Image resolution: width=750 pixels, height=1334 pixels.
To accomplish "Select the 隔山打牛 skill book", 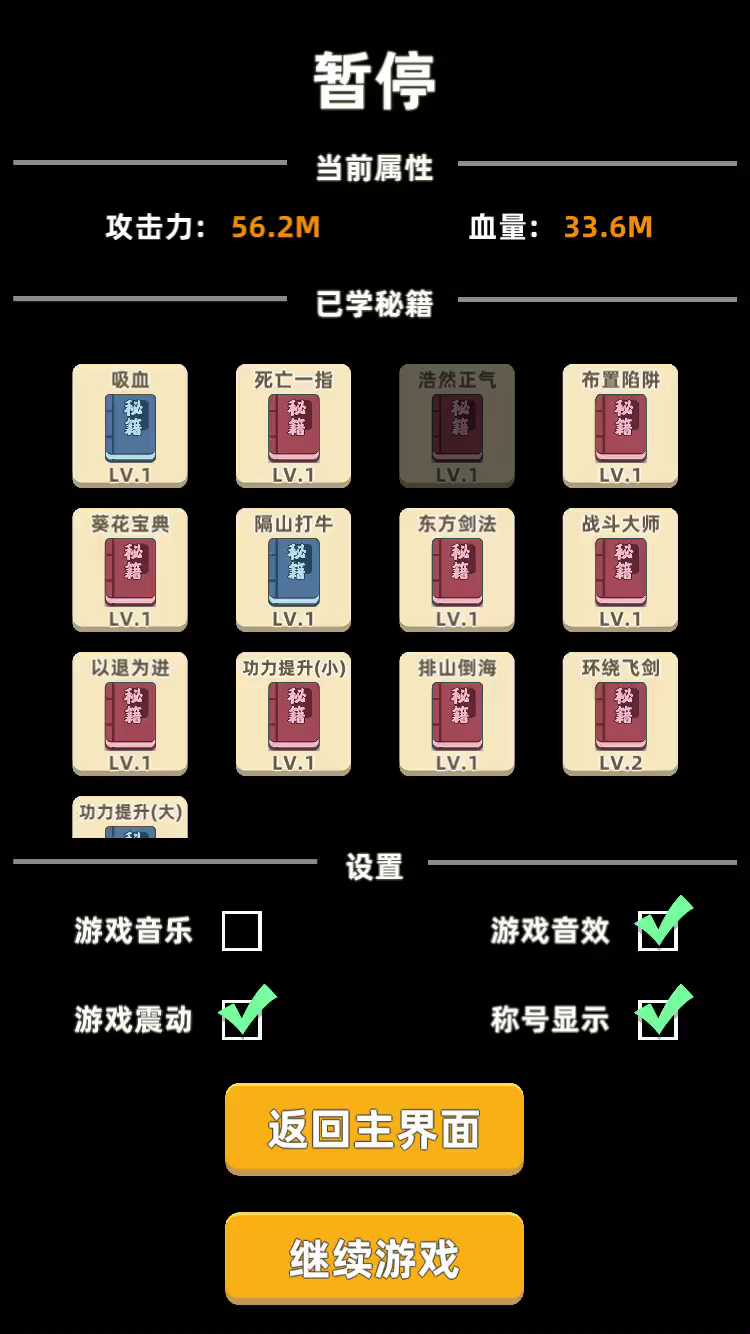I will pyautogui.click(x=293, y=570).
